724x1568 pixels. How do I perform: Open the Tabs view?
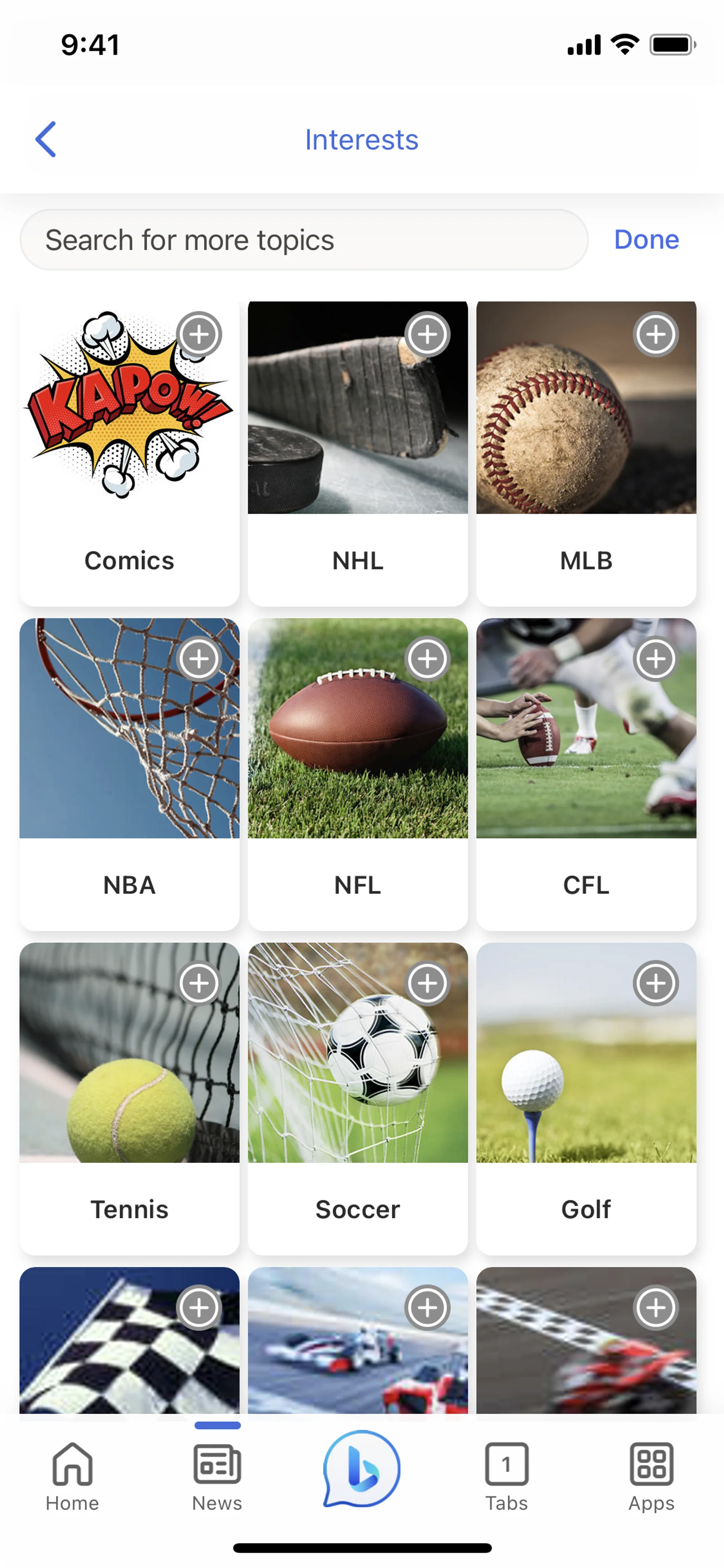506,1477
